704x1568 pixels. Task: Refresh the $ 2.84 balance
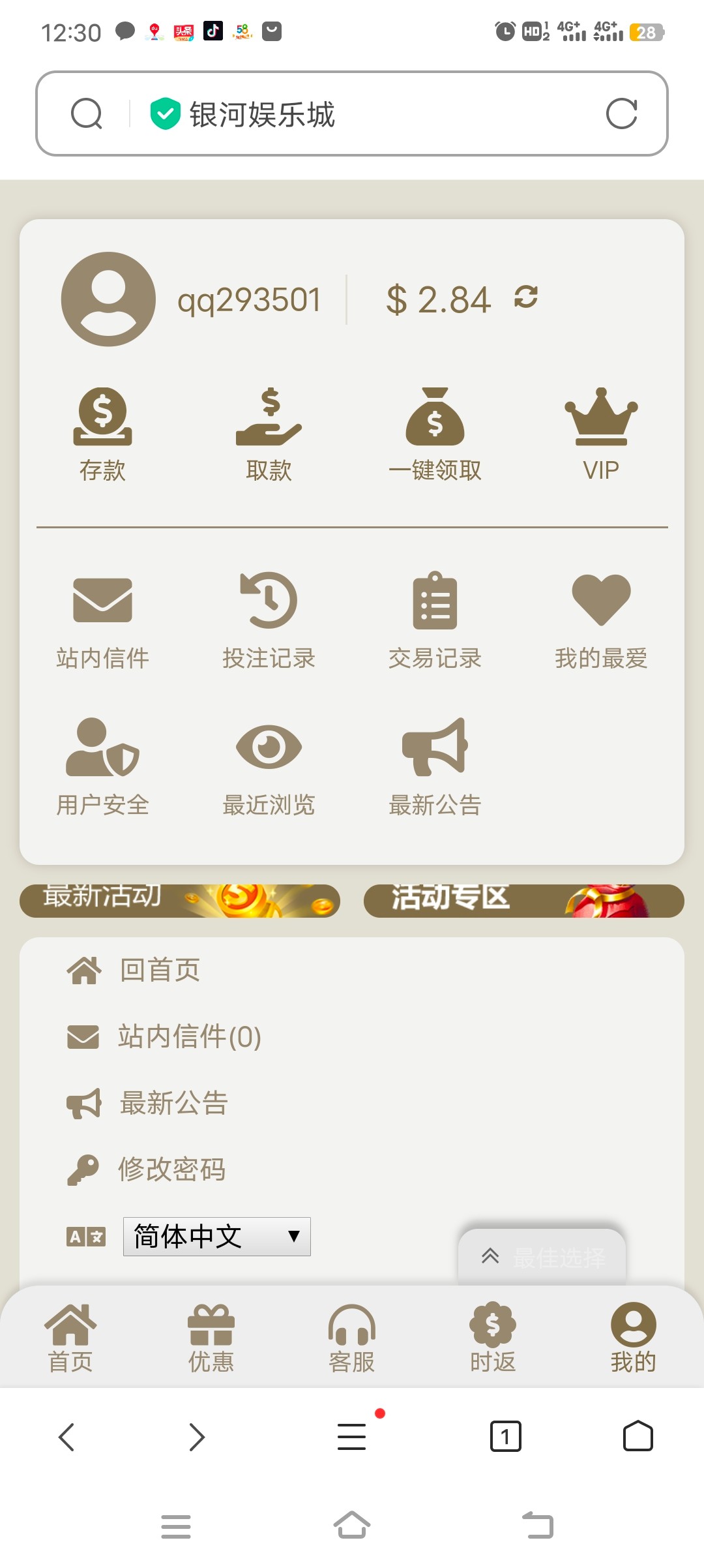click(x=525, y=297)
